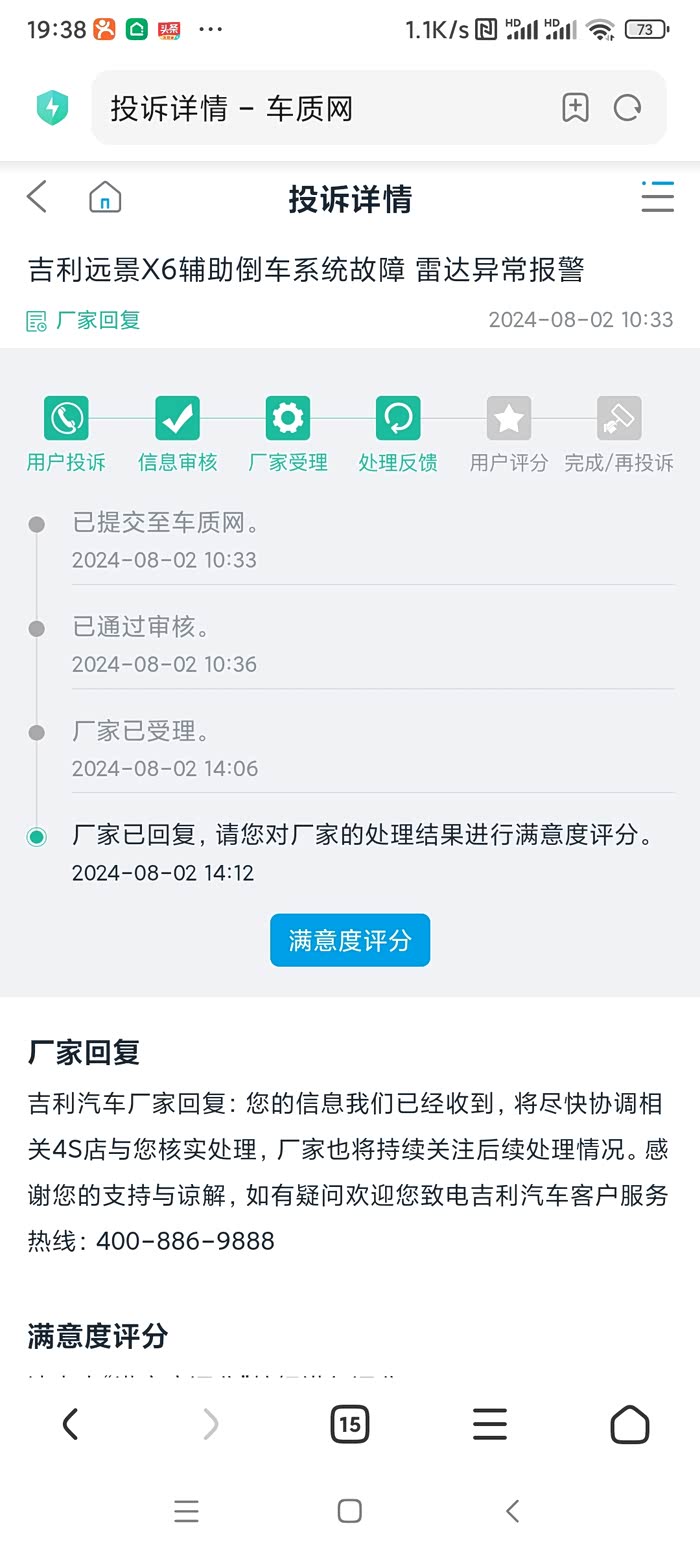This screenshot has height=1555, width=700.
Task: Open the browser's bottom menu
Action: pyautogui.click(x=490, y=1423)
